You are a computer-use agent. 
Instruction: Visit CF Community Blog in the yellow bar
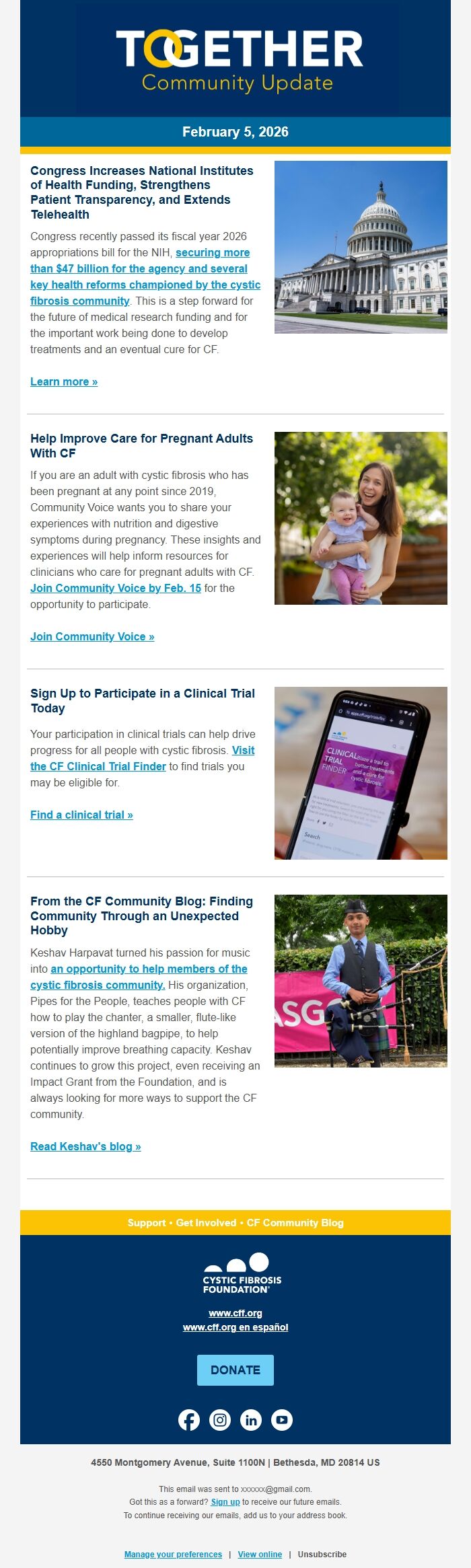tap(295, 1223)
